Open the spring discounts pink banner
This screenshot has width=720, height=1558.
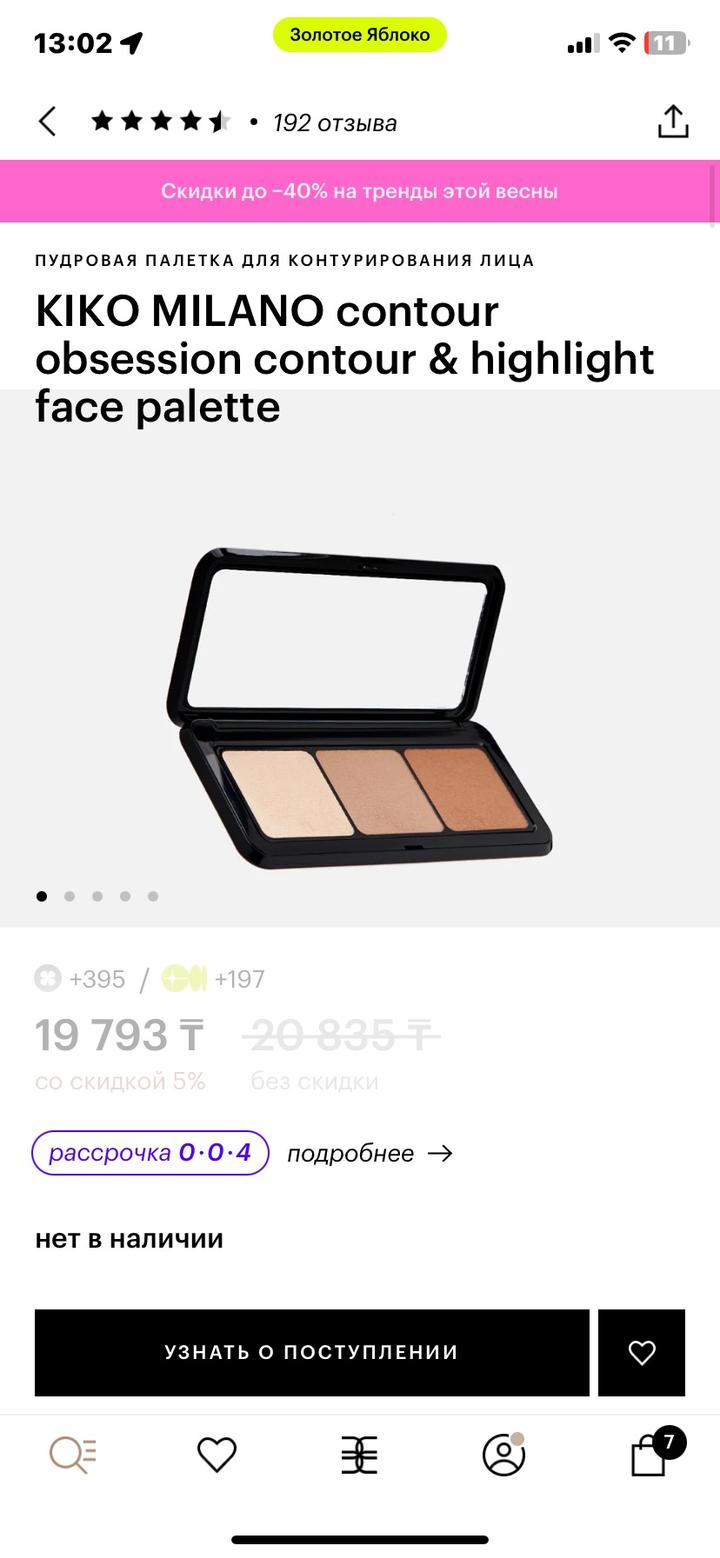point(359,191)
